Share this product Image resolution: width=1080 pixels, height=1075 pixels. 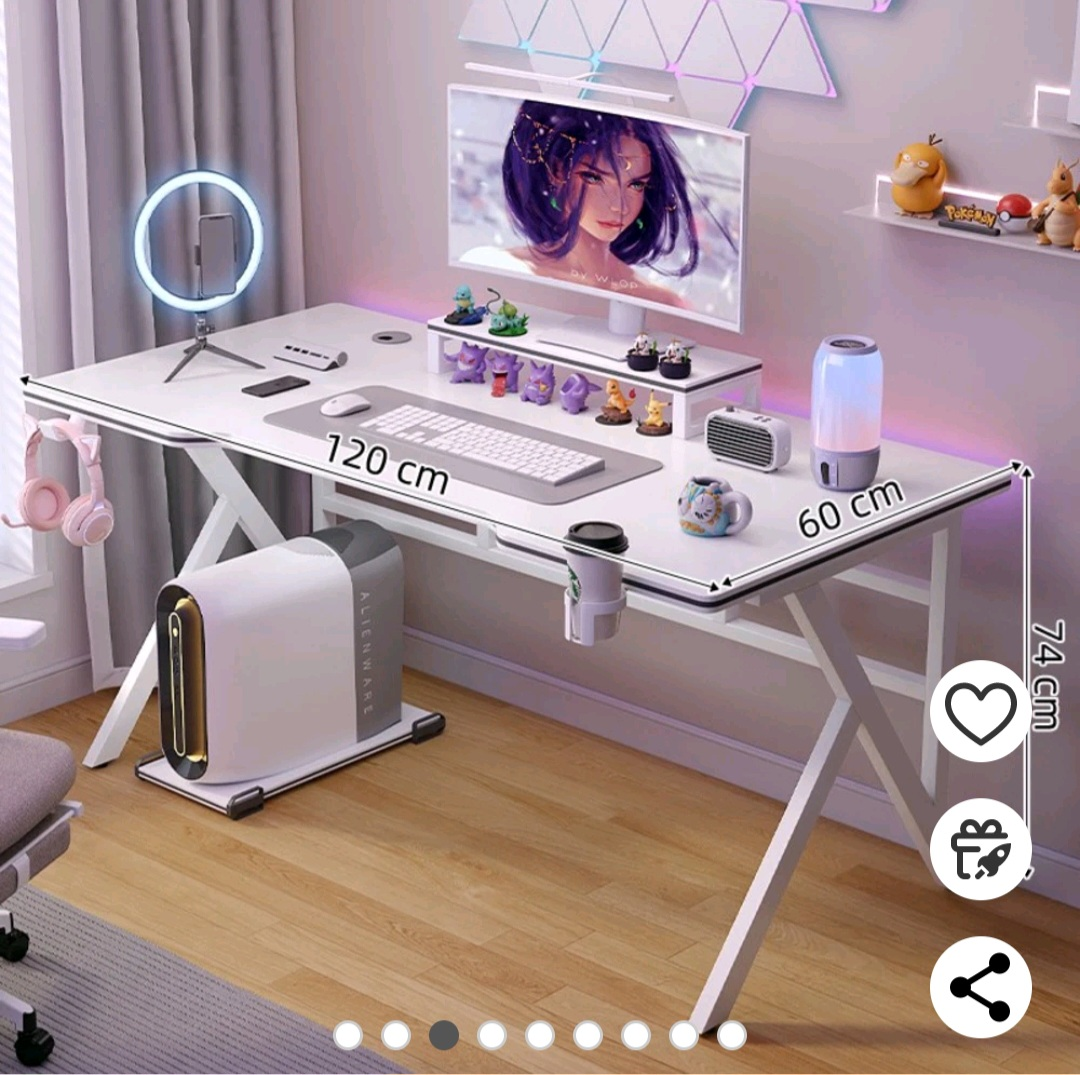980,987
